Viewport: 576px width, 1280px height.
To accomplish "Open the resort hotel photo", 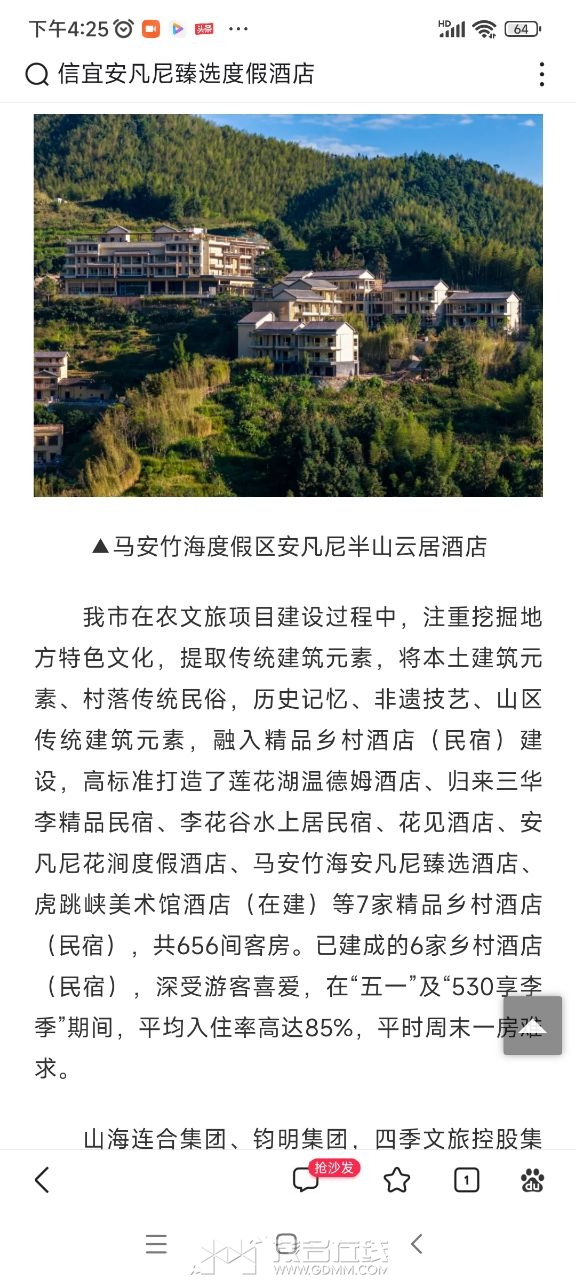I will click(288, 305).
